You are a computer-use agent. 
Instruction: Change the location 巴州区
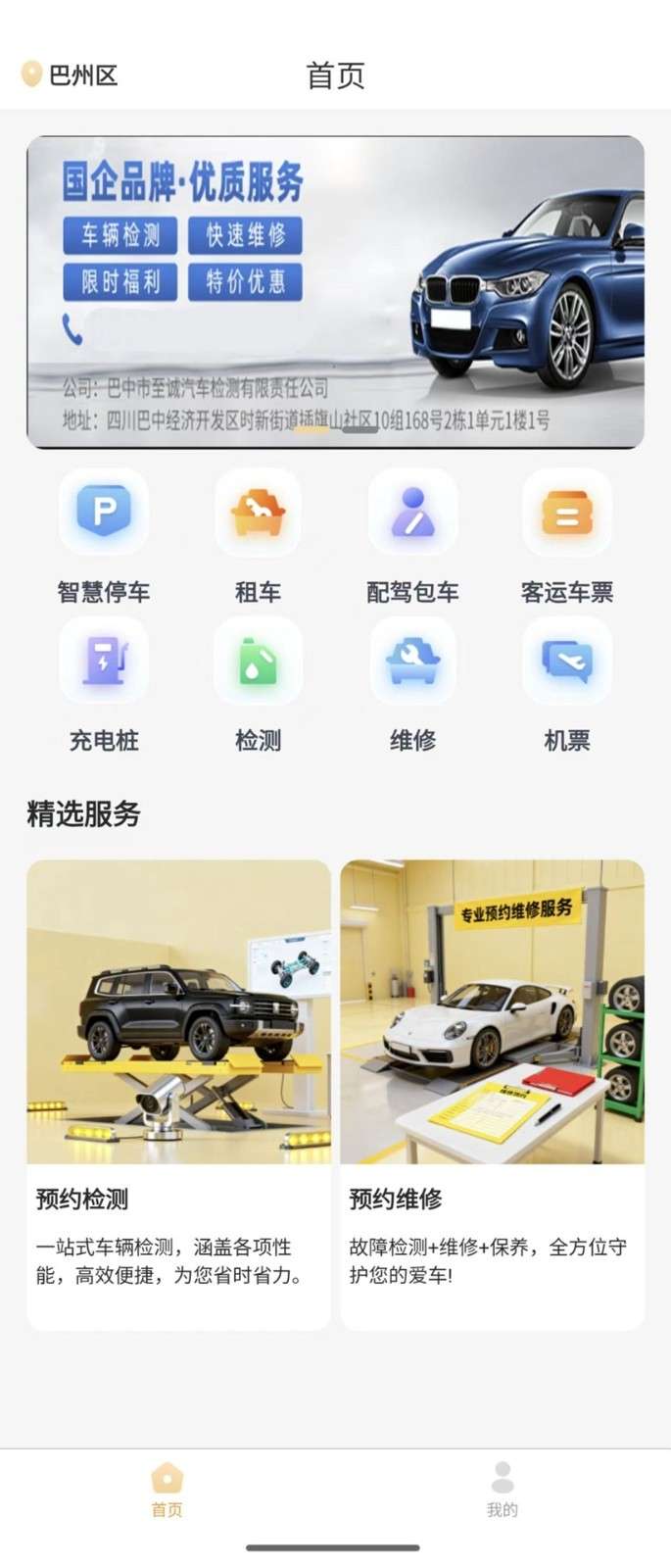point(70,74)
